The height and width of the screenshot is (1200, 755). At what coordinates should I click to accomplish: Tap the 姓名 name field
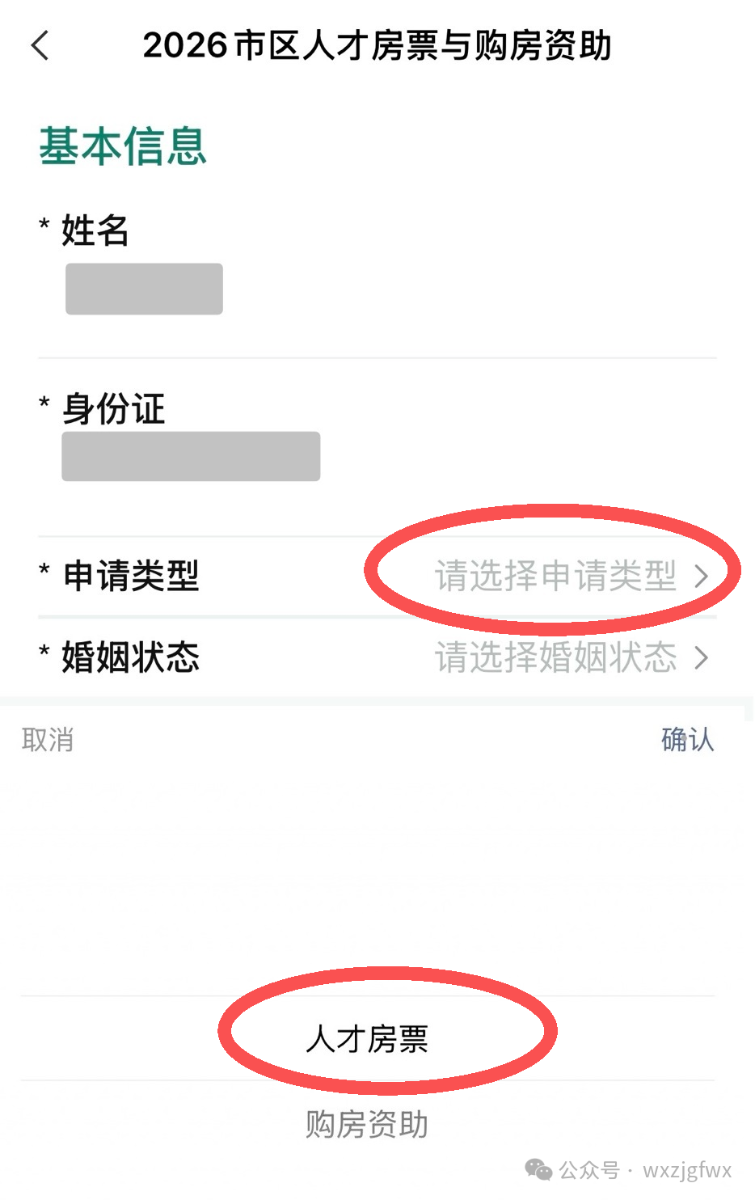[x=144, y=289]
